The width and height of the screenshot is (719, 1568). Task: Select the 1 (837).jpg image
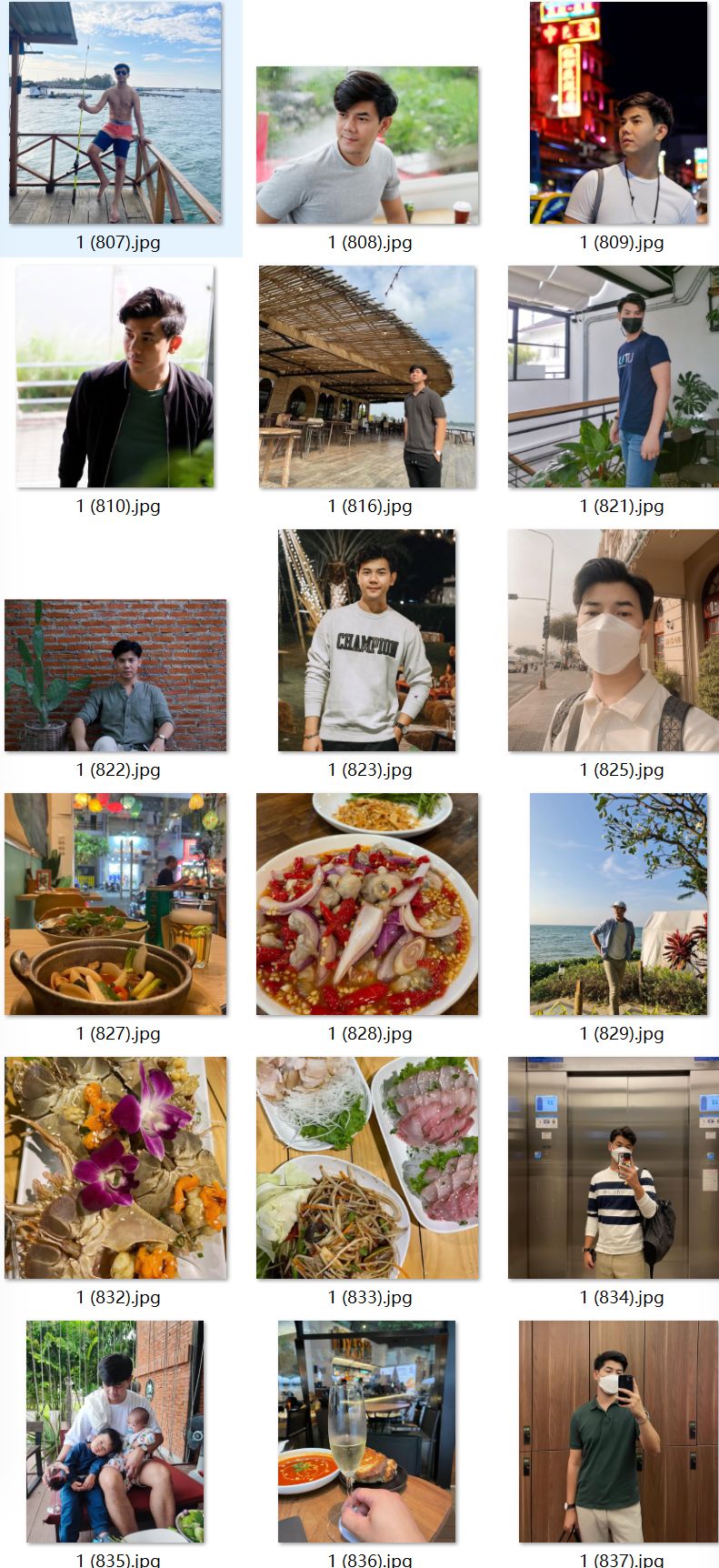click(x=619, y=1432)
